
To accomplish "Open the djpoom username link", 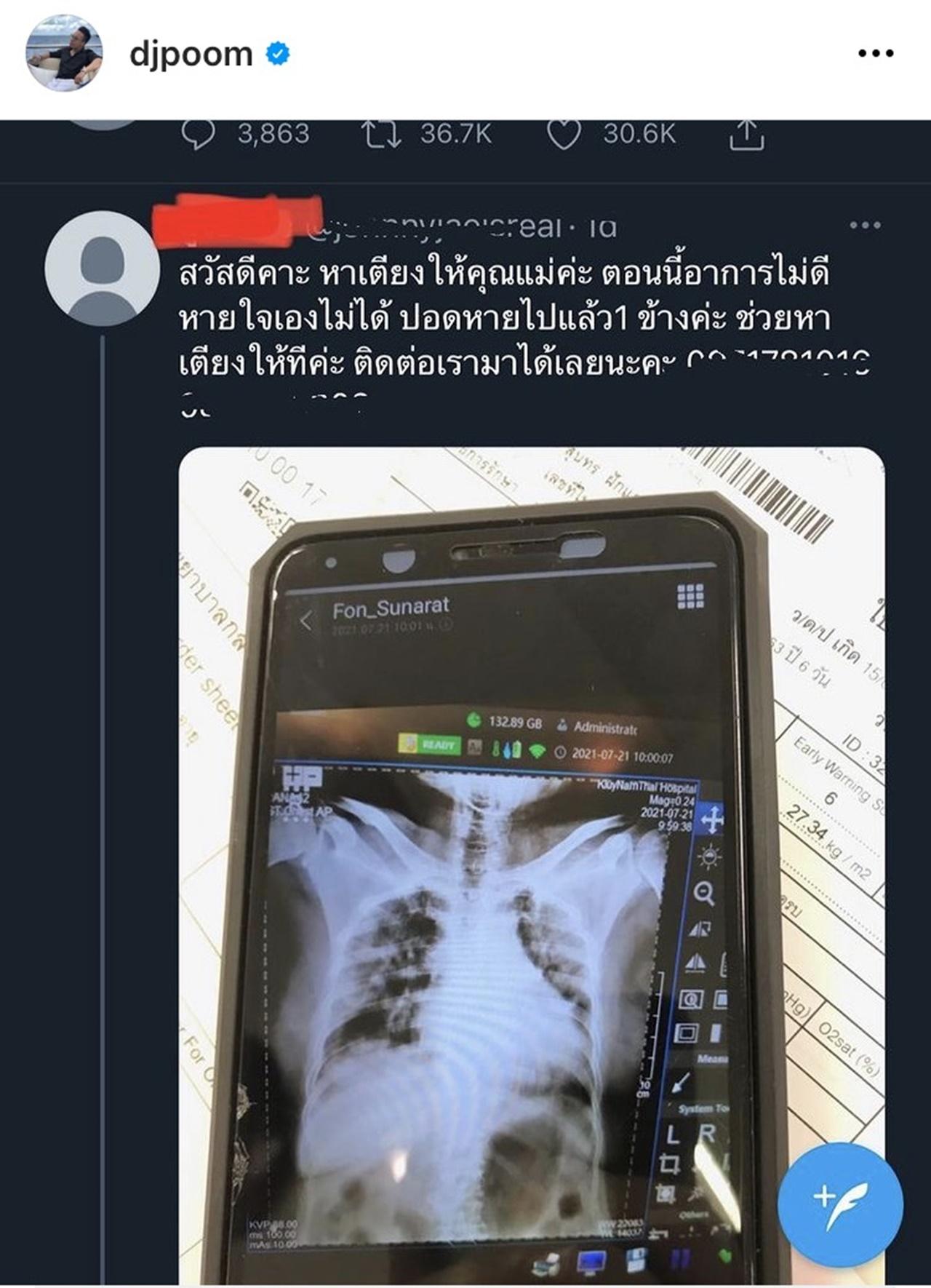I will click(x=191, y=54).
